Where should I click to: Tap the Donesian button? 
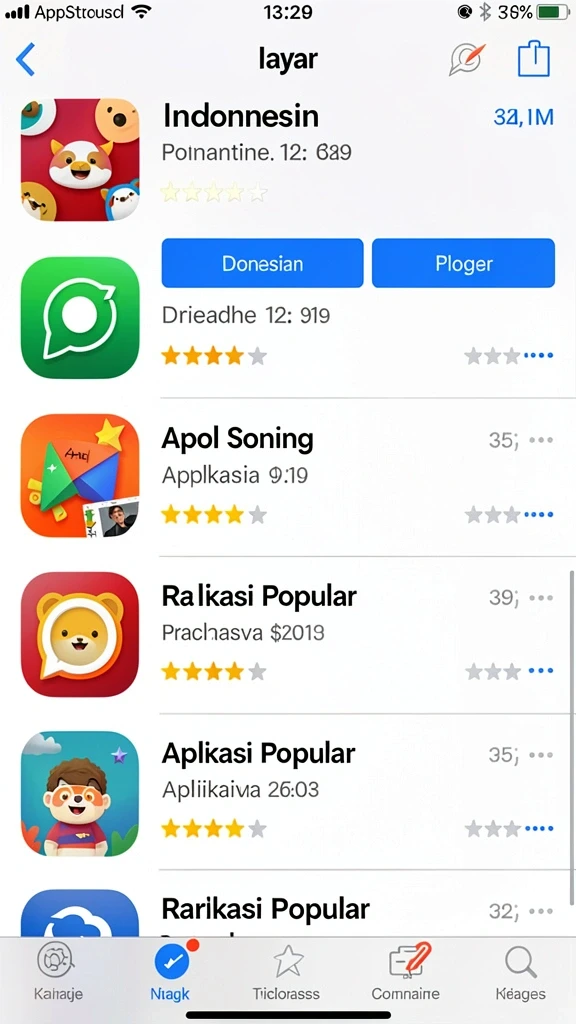click(x=262, y=263)
